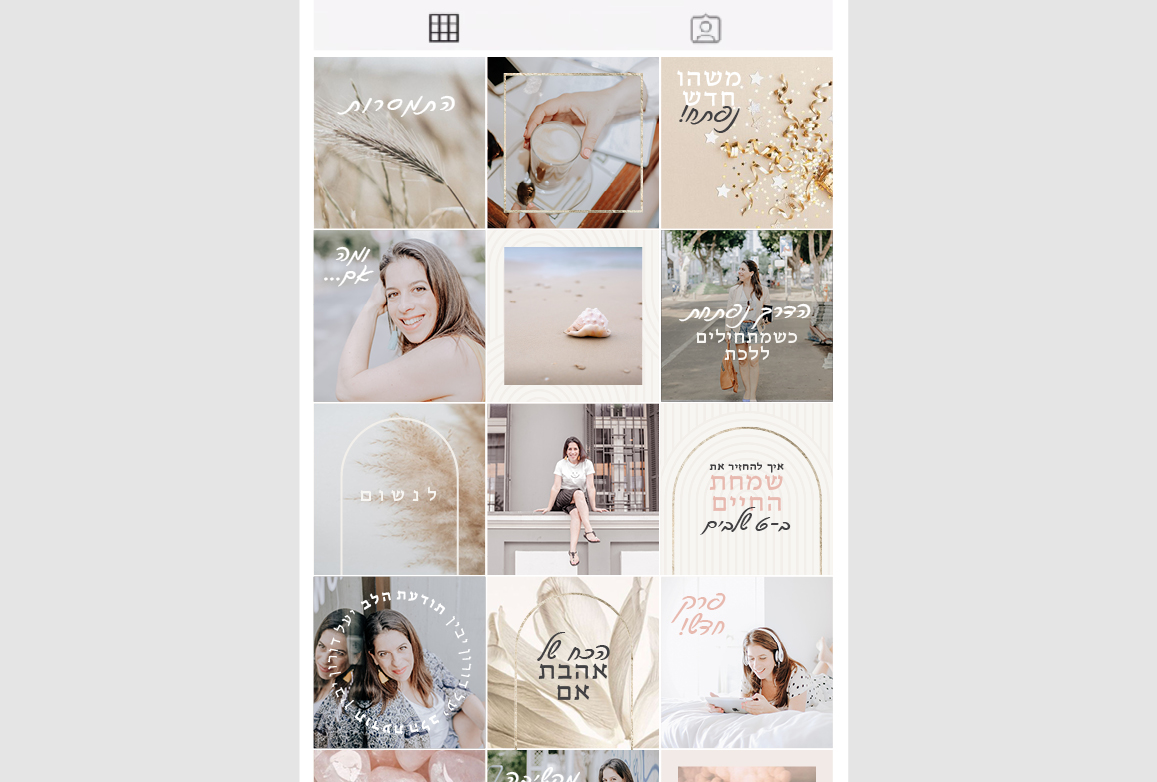This screenshot has height=782, width=1157.
Task: Open the seashell on sand post
Action: 573,316
